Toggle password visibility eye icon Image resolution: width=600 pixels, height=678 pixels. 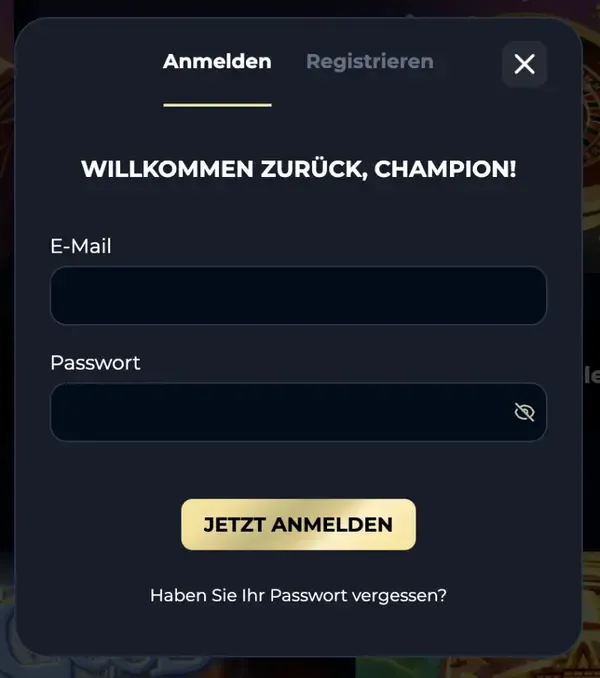point(524,412)
